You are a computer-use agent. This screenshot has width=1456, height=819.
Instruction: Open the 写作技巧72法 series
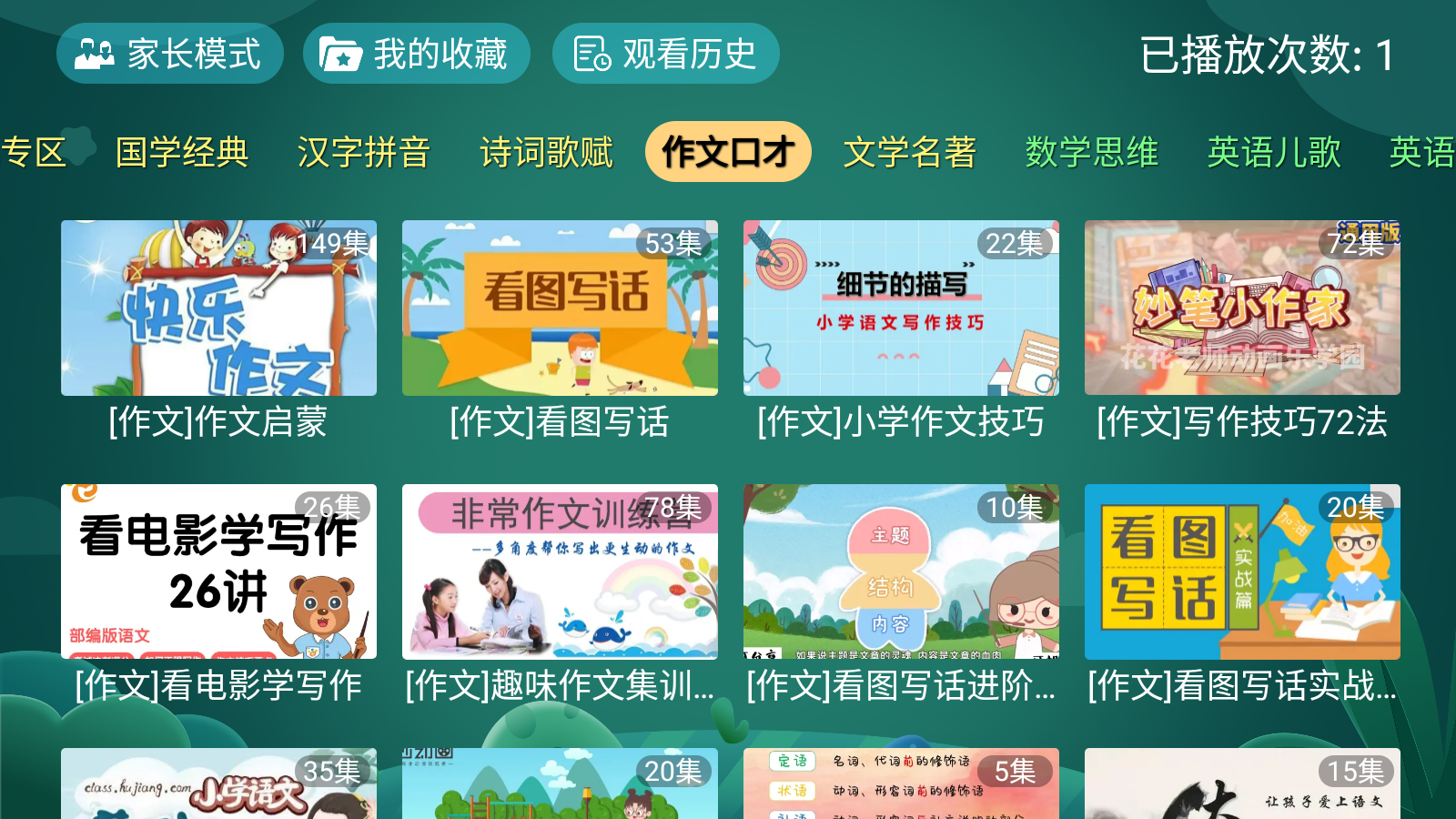1242,308
